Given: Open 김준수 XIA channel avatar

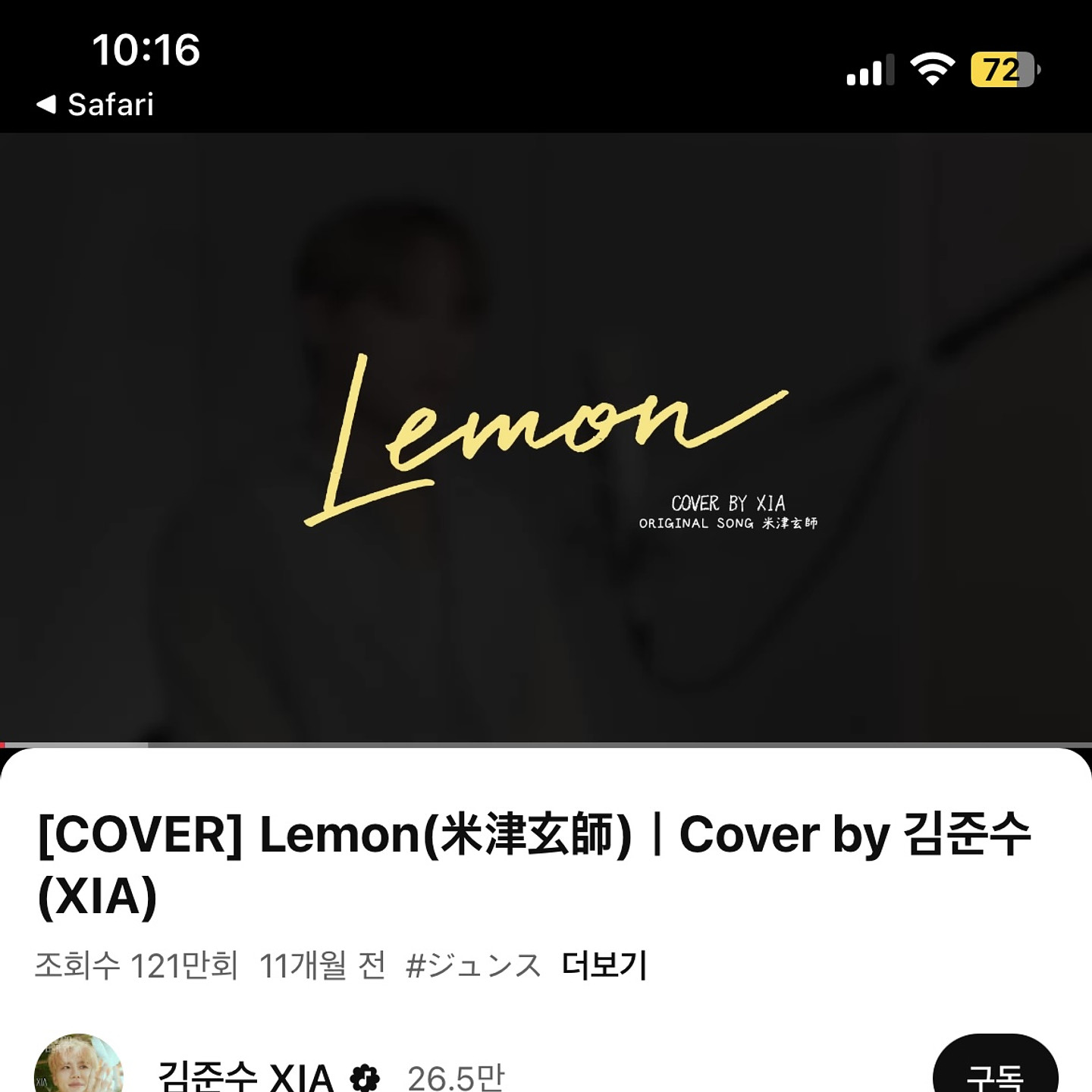Looking at the screenshot, I should 79,1066.
